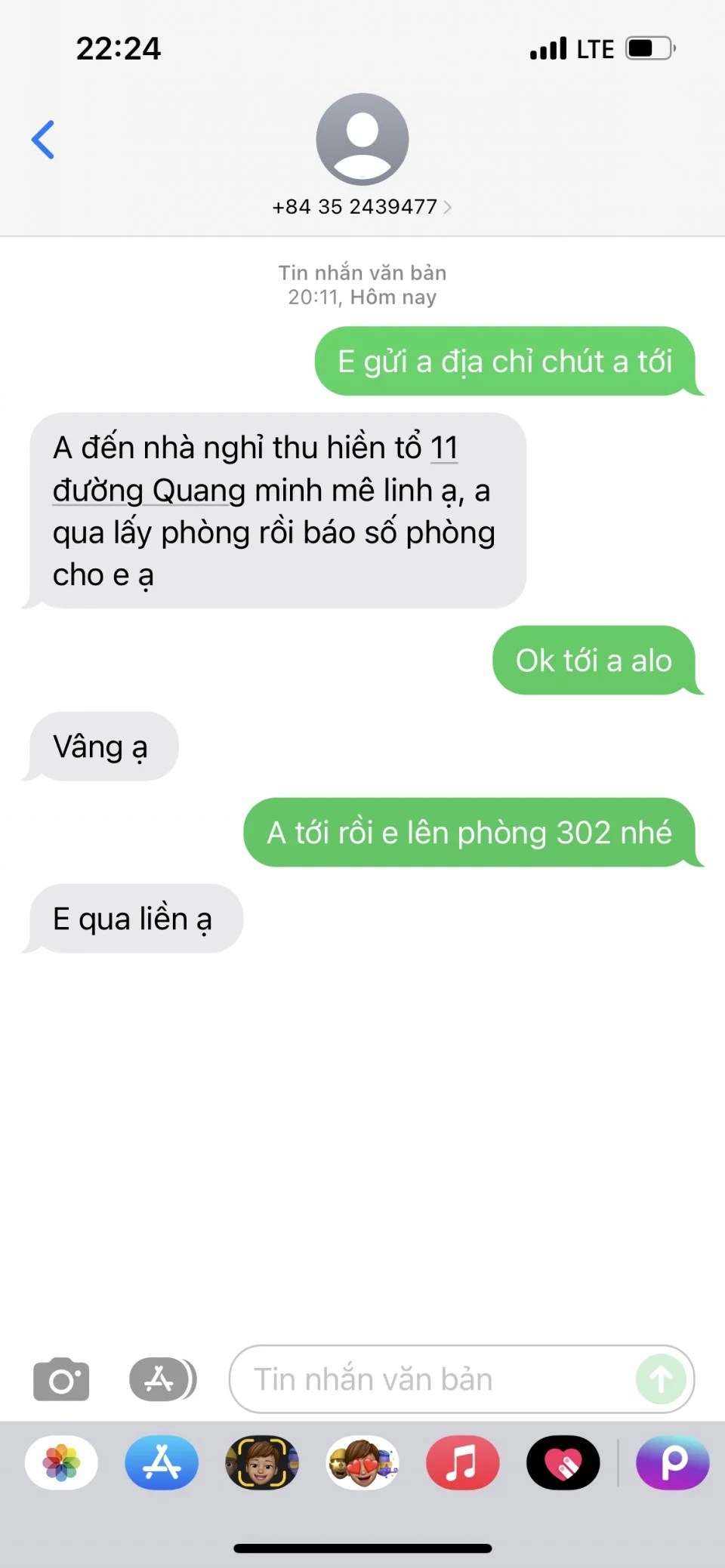Open the purple P app icon
Image resolution: width=725 pixels, height=1568 pixels.
[x=673, y=1462]
